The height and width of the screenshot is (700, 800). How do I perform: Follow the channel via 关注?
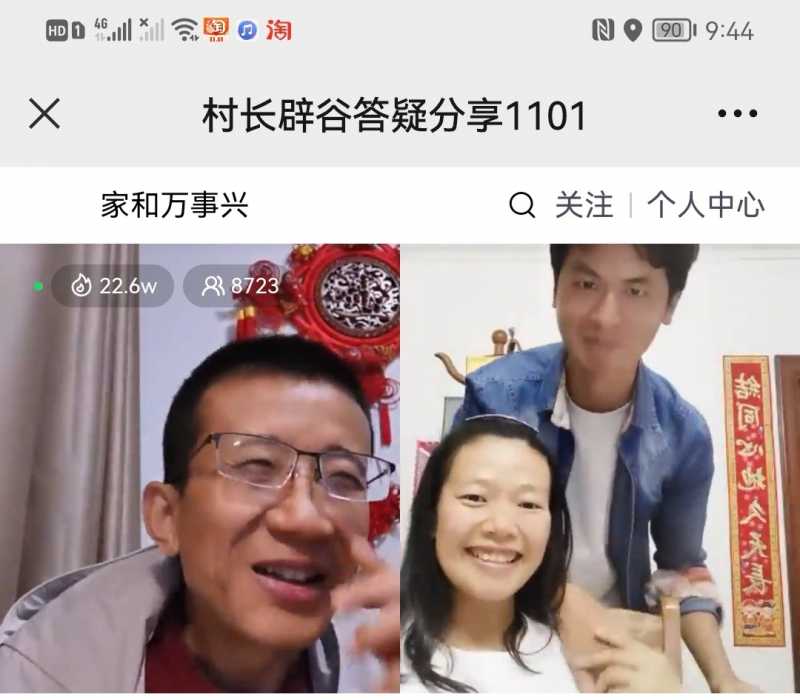coord(584,206)
